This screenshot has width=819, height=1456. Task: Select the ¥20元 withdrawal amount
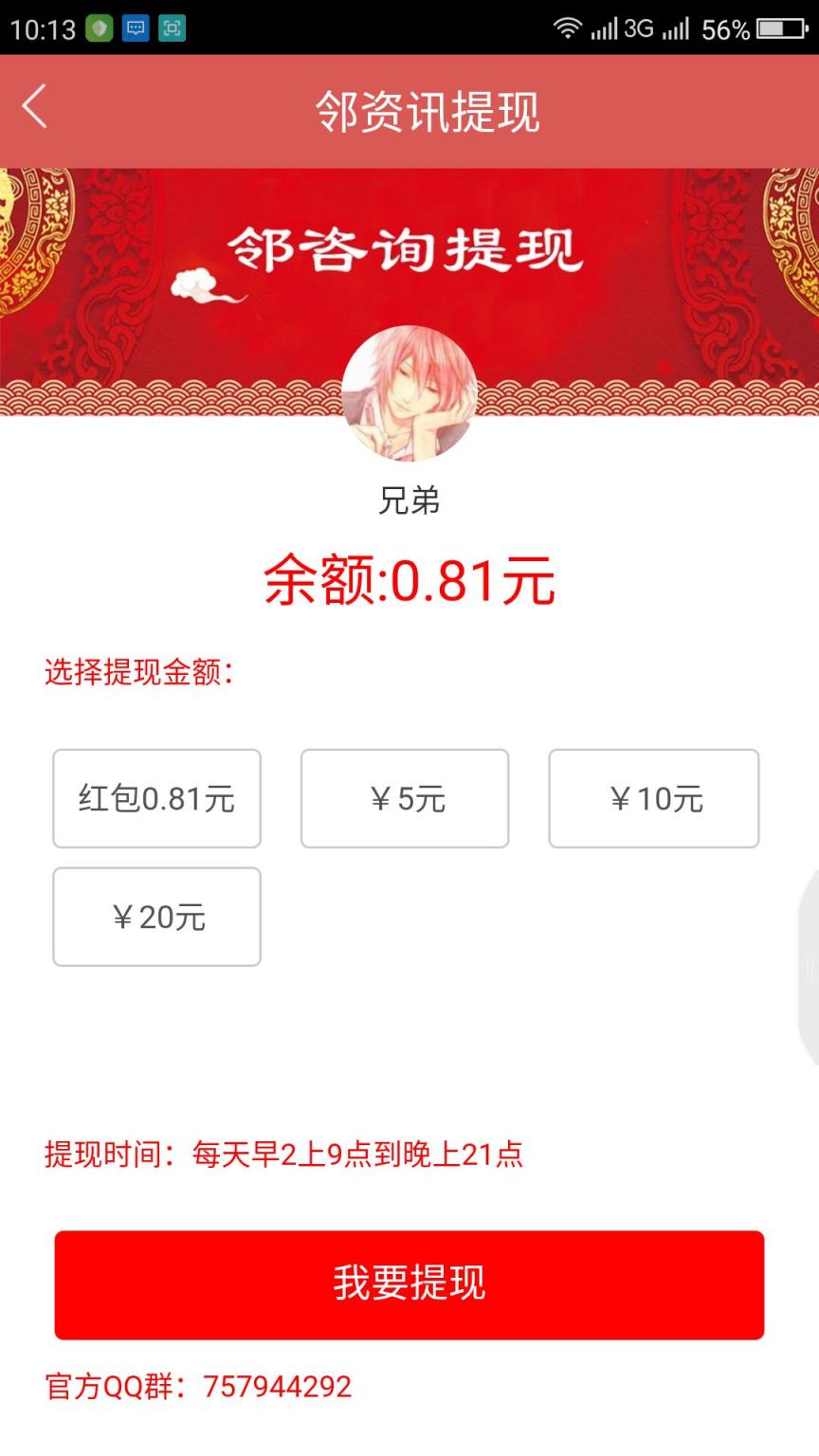(156, 916)
